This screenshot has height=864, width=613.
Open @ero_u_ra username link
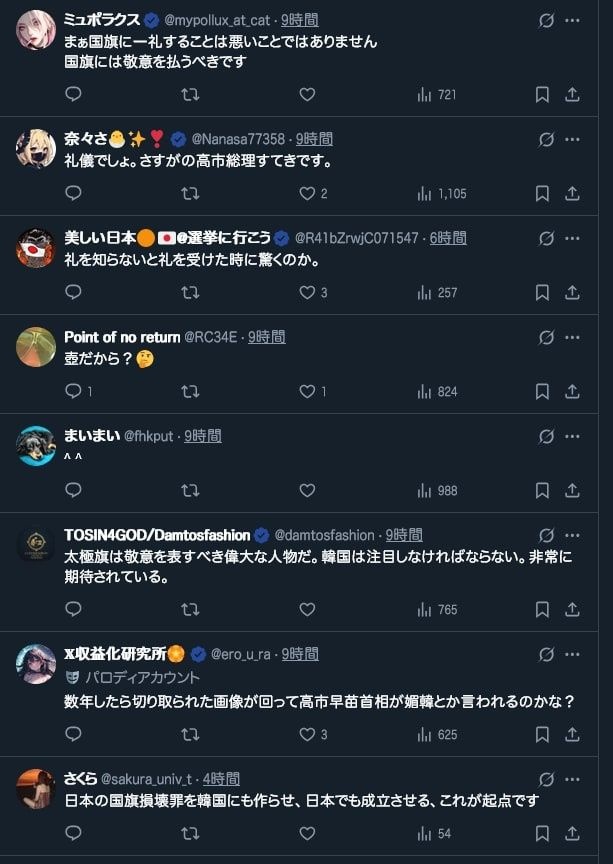242,654
